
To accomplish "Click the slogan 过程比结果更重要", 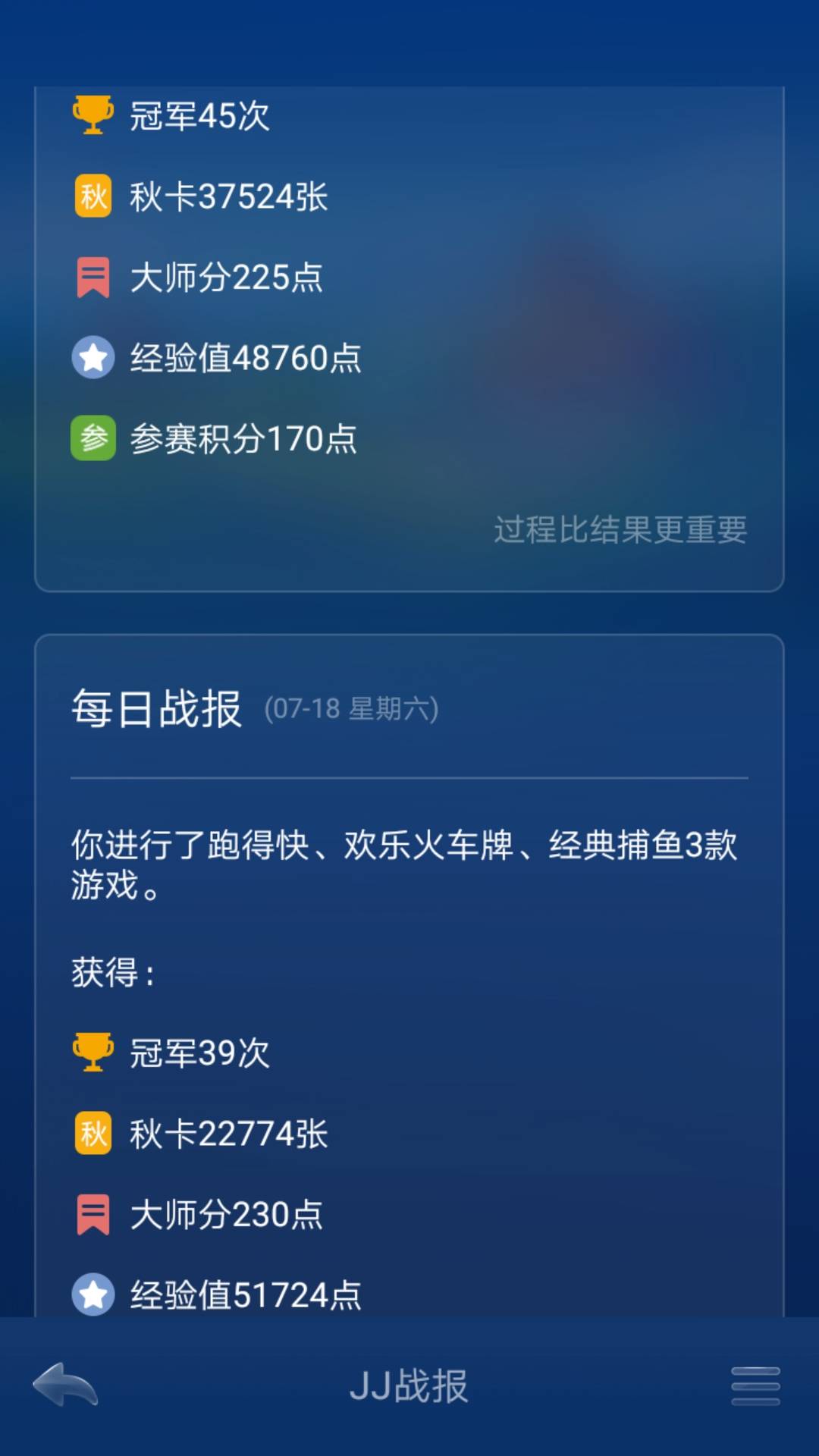I will coord(620,531).
